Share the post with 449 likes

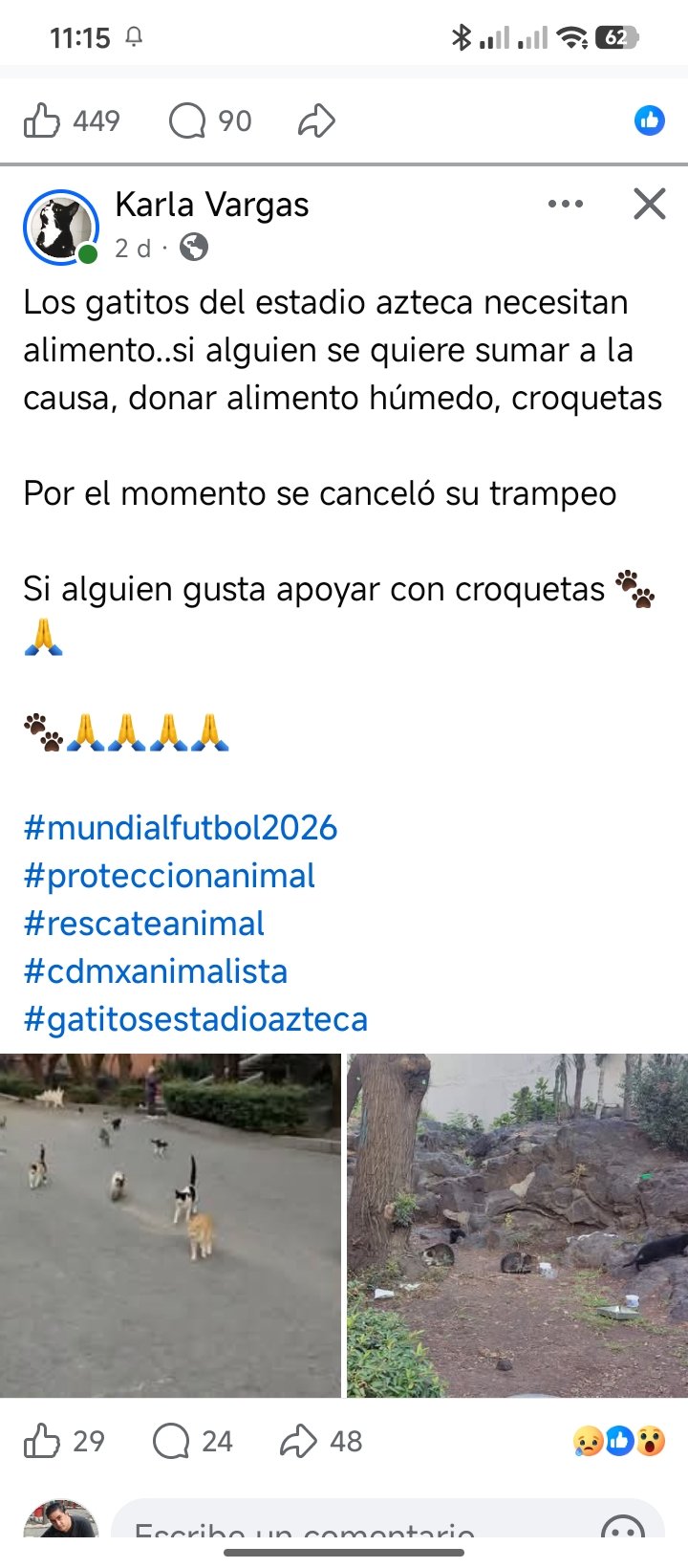316,121
